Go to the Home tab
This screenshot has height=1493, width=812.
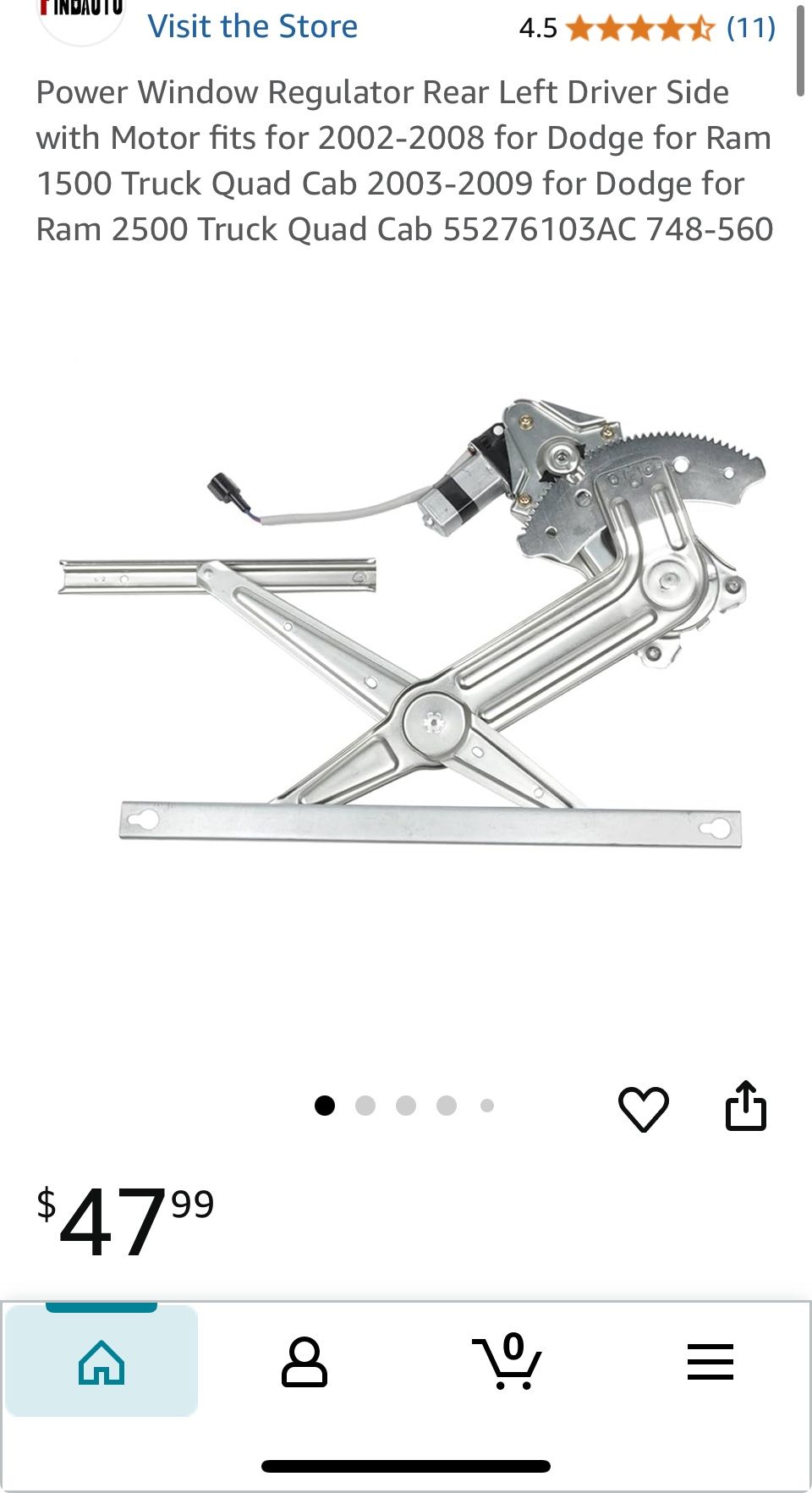[101, 1362]
